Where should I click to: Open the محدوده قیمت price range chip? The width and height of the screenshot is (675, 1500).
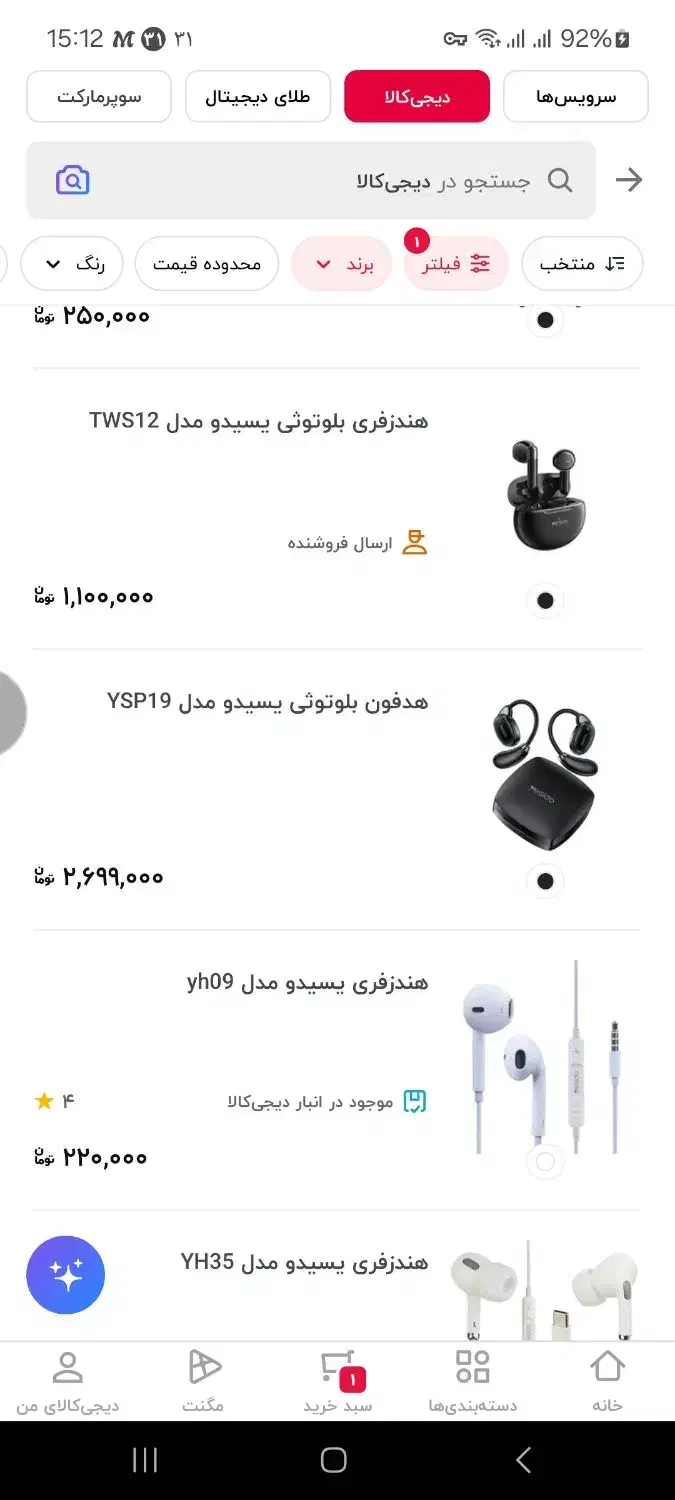(206, 264)
